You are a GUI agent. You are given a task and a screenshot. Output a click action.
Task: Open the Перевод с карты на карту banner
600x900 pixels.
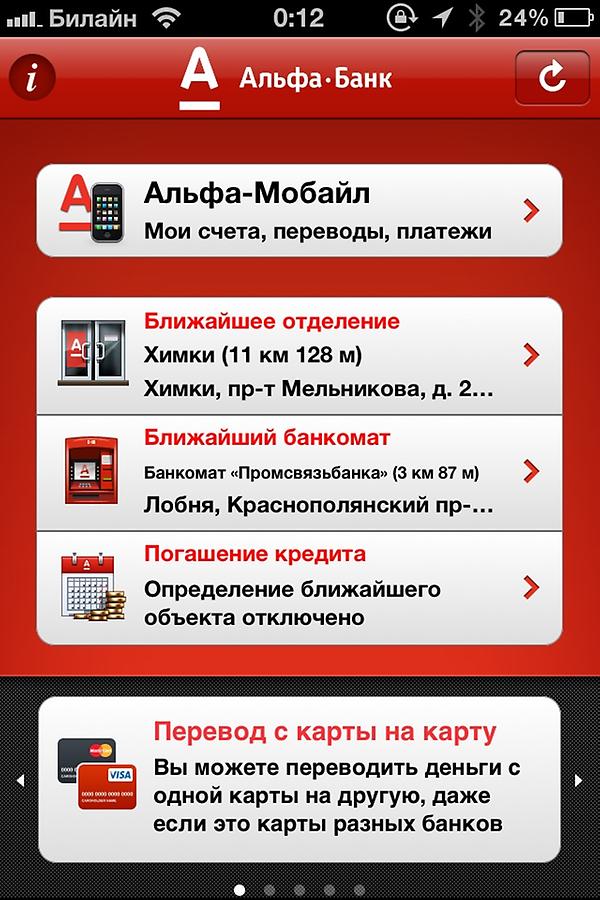(299, 778)
